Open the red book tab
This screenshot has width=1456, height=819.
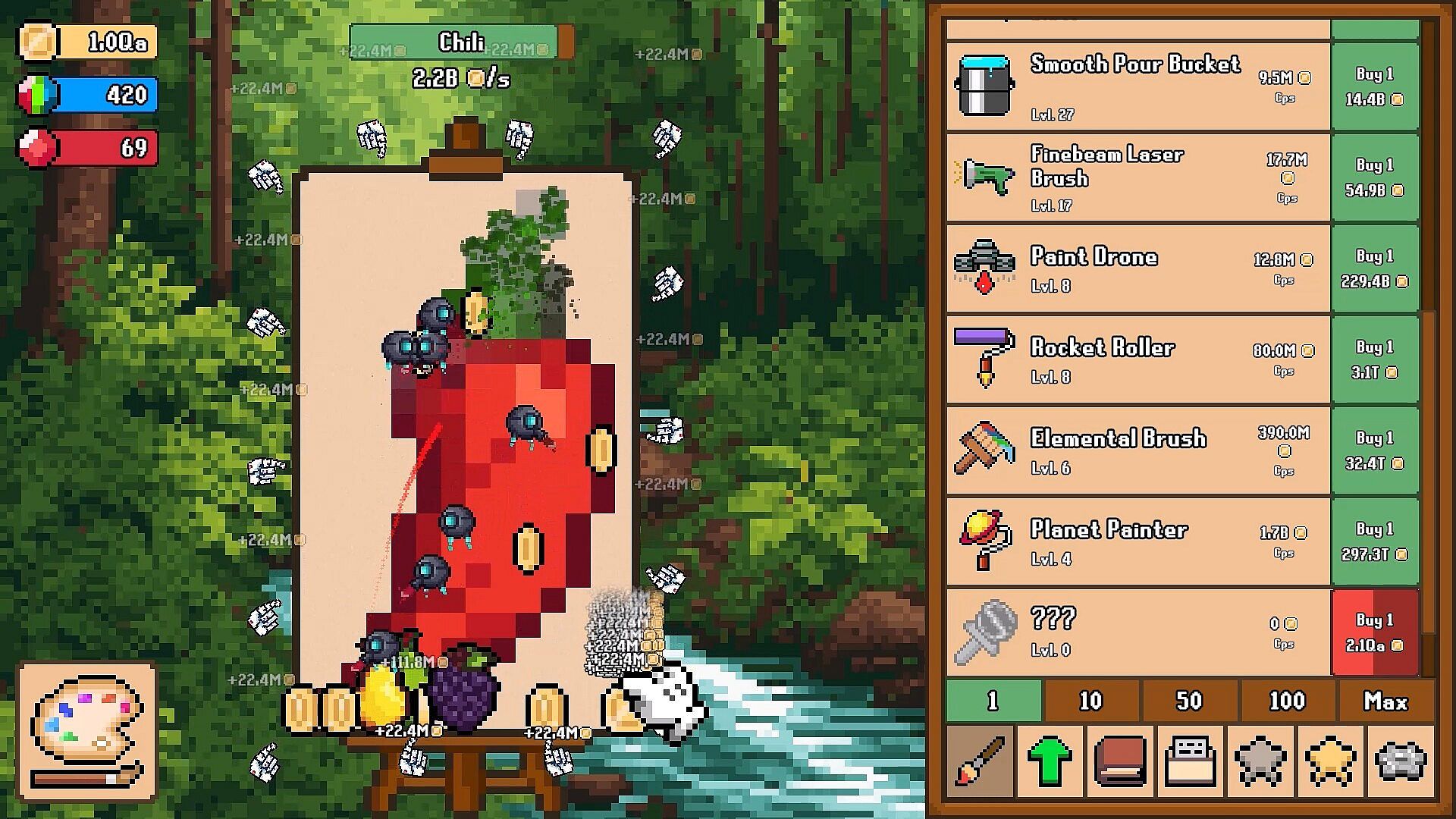coord(1120,761)
